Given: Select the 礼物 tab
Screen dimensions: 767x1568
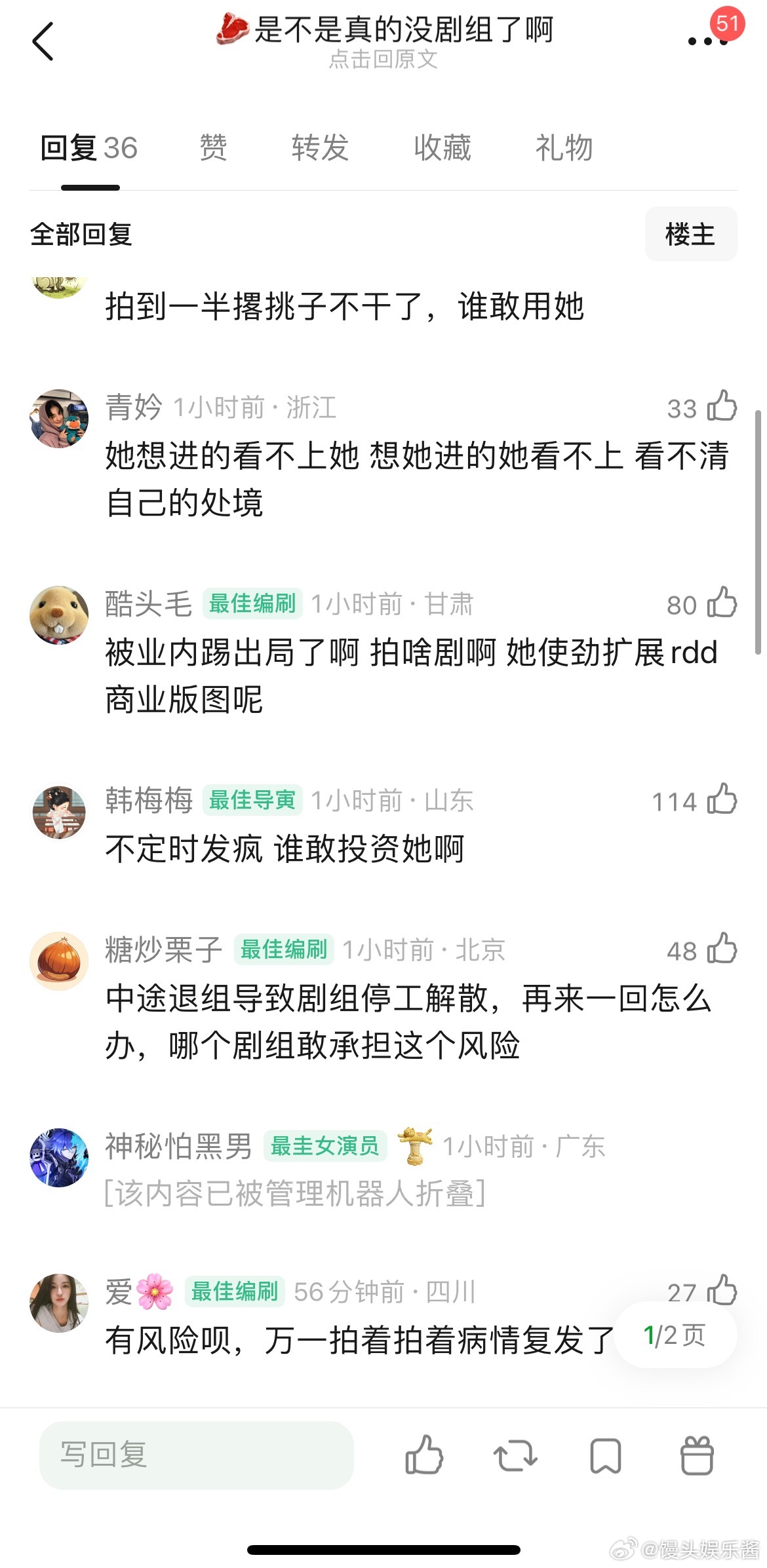Looking at the screenshot, I should click(x=564, y=147).
